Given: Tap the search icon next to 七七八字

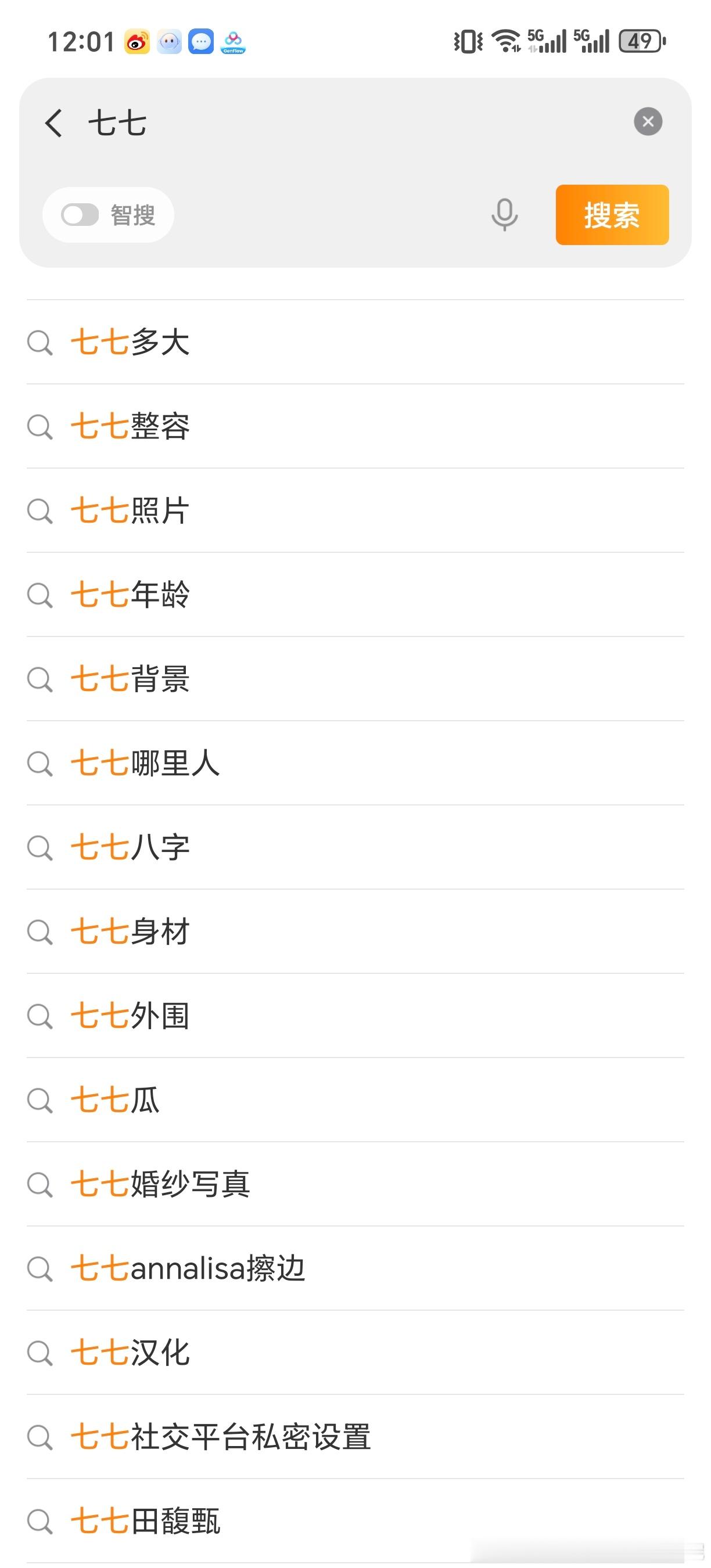Looking at the screenshot, I should pyautogui.click(x=39, y=846).
